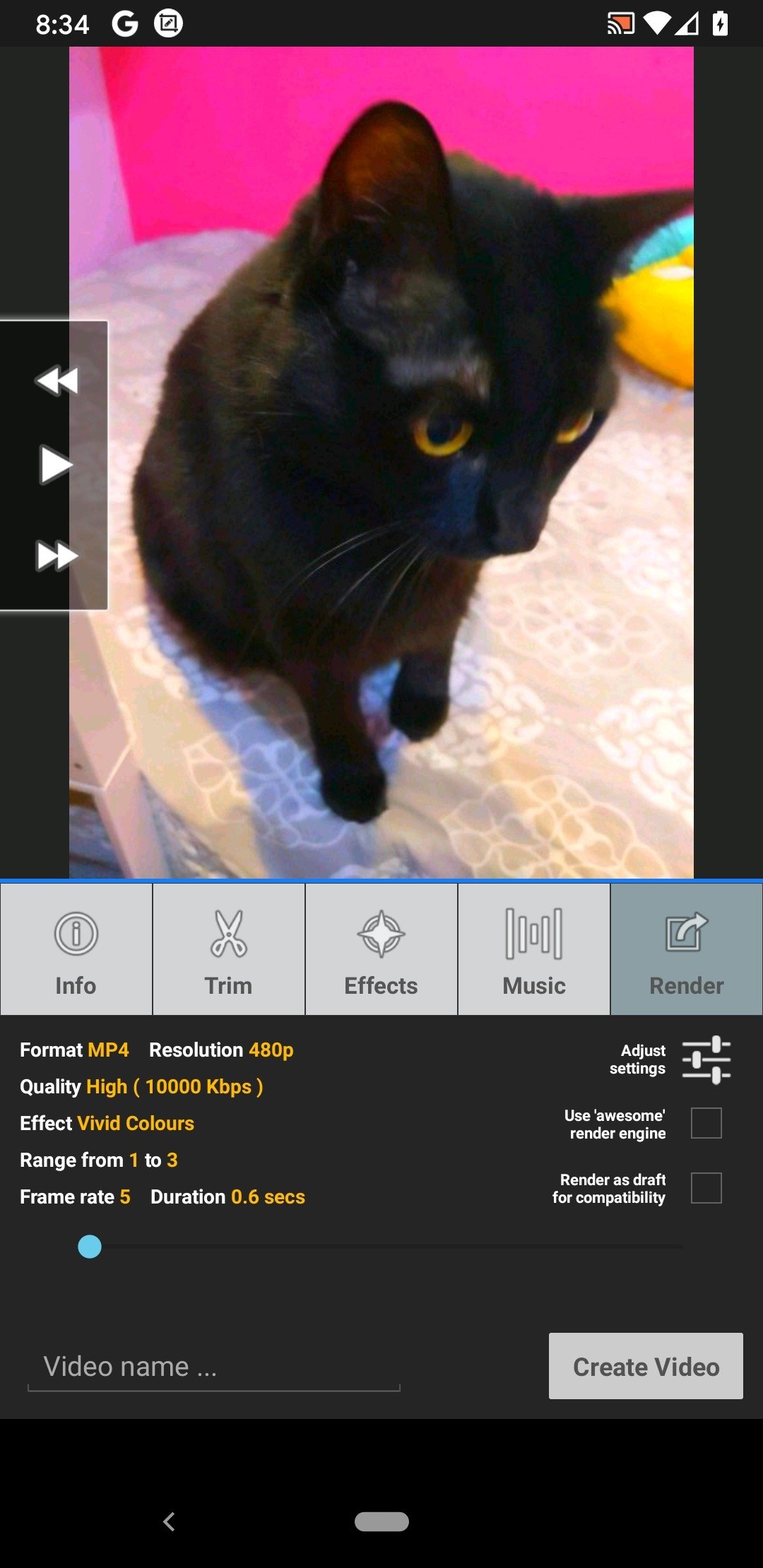763x1568 pixels.
Task: Check Render as draft for compatibility
Action: pos(706,1188)
